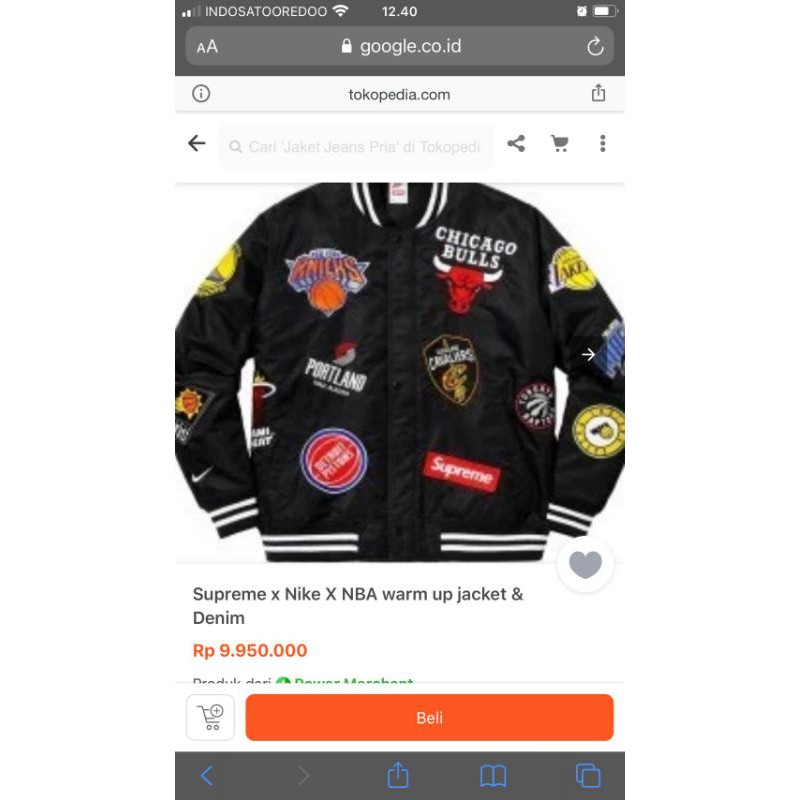
Task: Go back a page in Safari
Action: click(207, 775)
